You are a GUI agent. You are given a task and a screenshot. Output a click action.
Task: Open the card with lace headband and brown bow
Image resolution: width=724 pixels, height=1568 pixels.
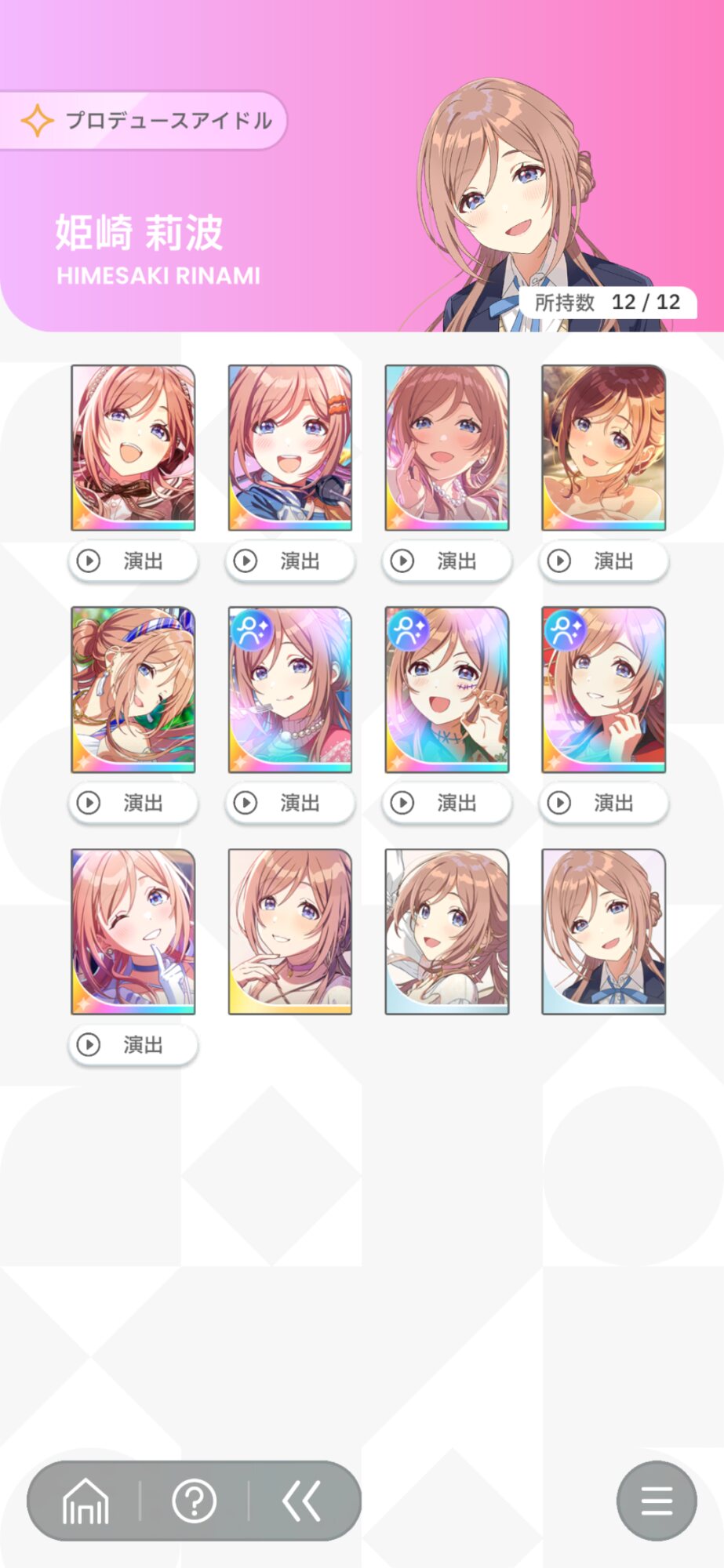[133, 448]
